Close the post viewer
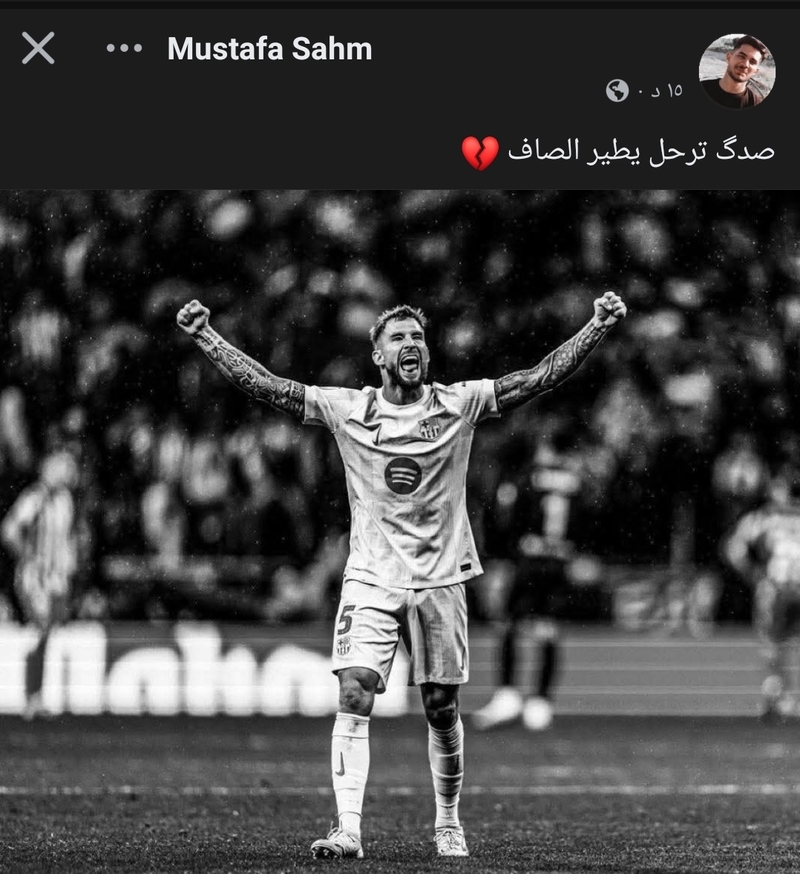This screenshot has width=800, height=874. pyautogui.click(x=38, y=47)
